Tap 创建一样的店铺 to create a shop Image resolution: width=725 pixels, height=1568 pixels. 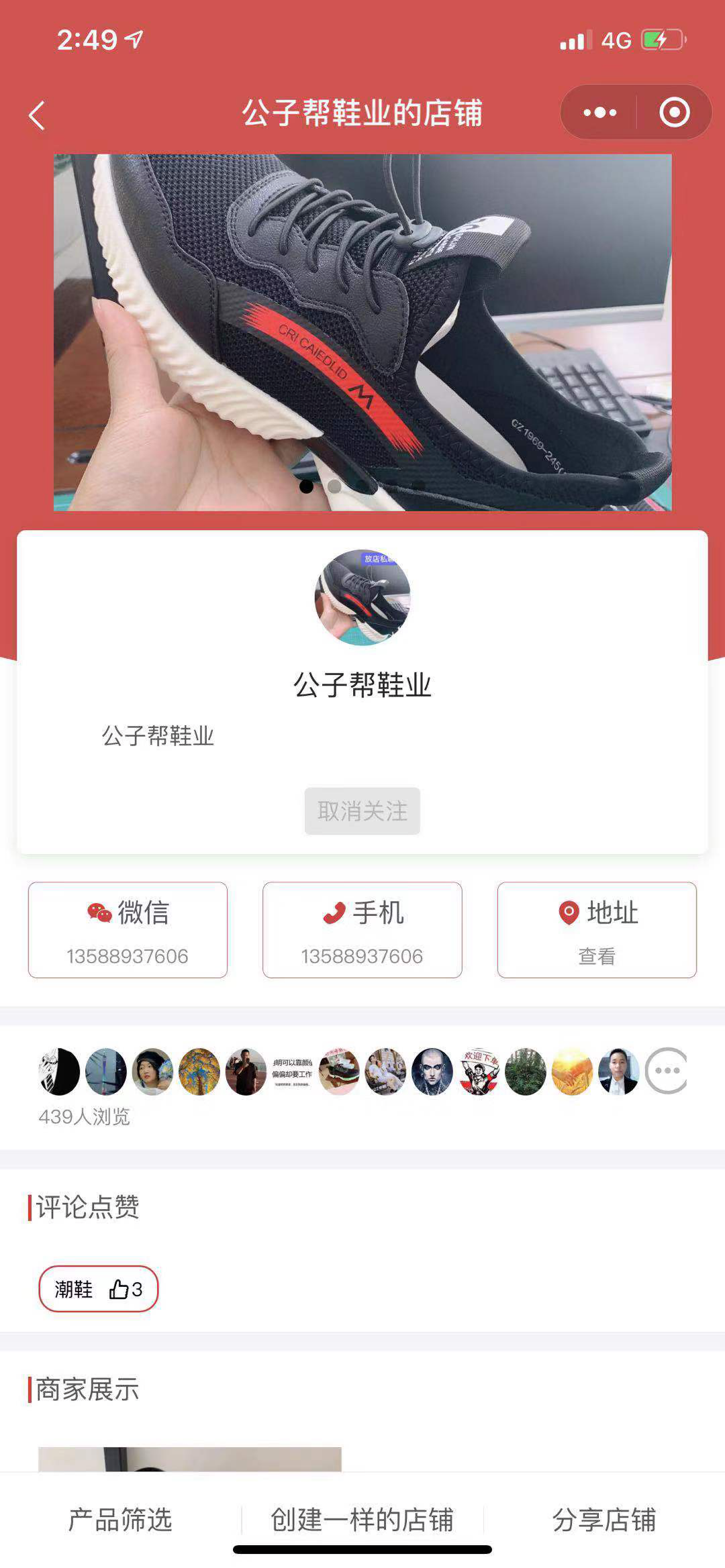(362, 1520)
